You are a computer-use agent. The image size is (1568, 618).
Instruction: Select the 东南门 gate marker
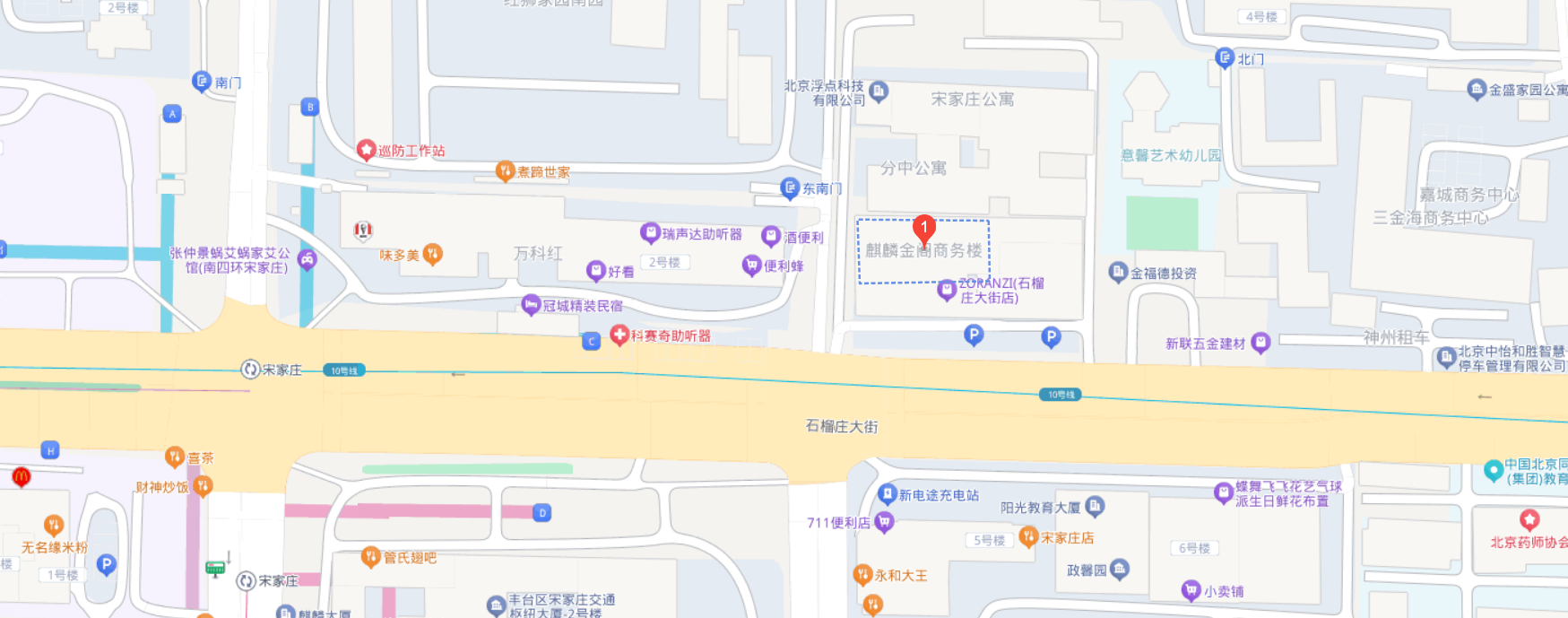pos(790,187)
